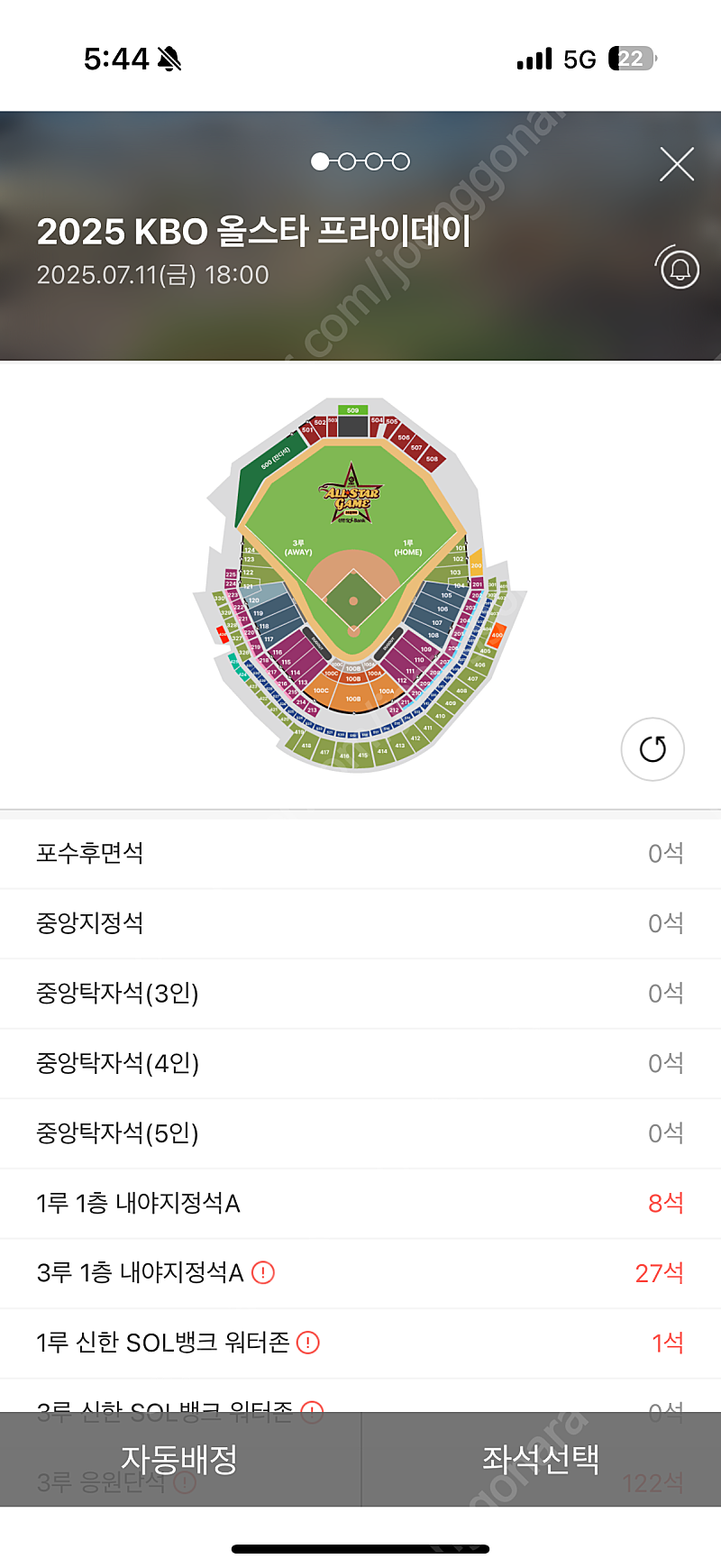
Task: Select 3루 1층 내야지정석A with 27 seats
Action: click(x=360, y=1273)
